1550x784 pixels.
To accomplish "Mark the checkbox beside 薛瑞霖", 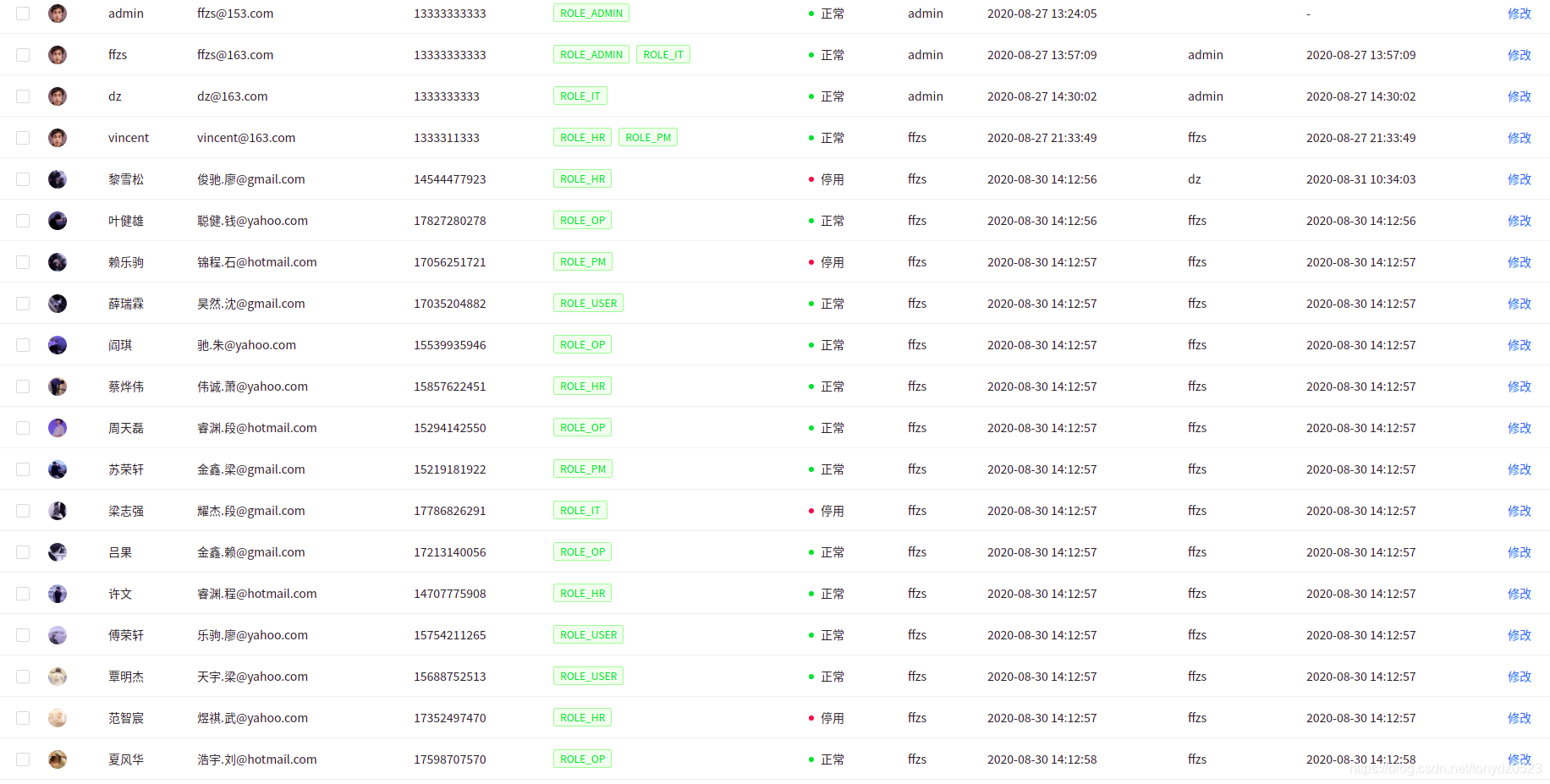I will (x=23, y=304).
